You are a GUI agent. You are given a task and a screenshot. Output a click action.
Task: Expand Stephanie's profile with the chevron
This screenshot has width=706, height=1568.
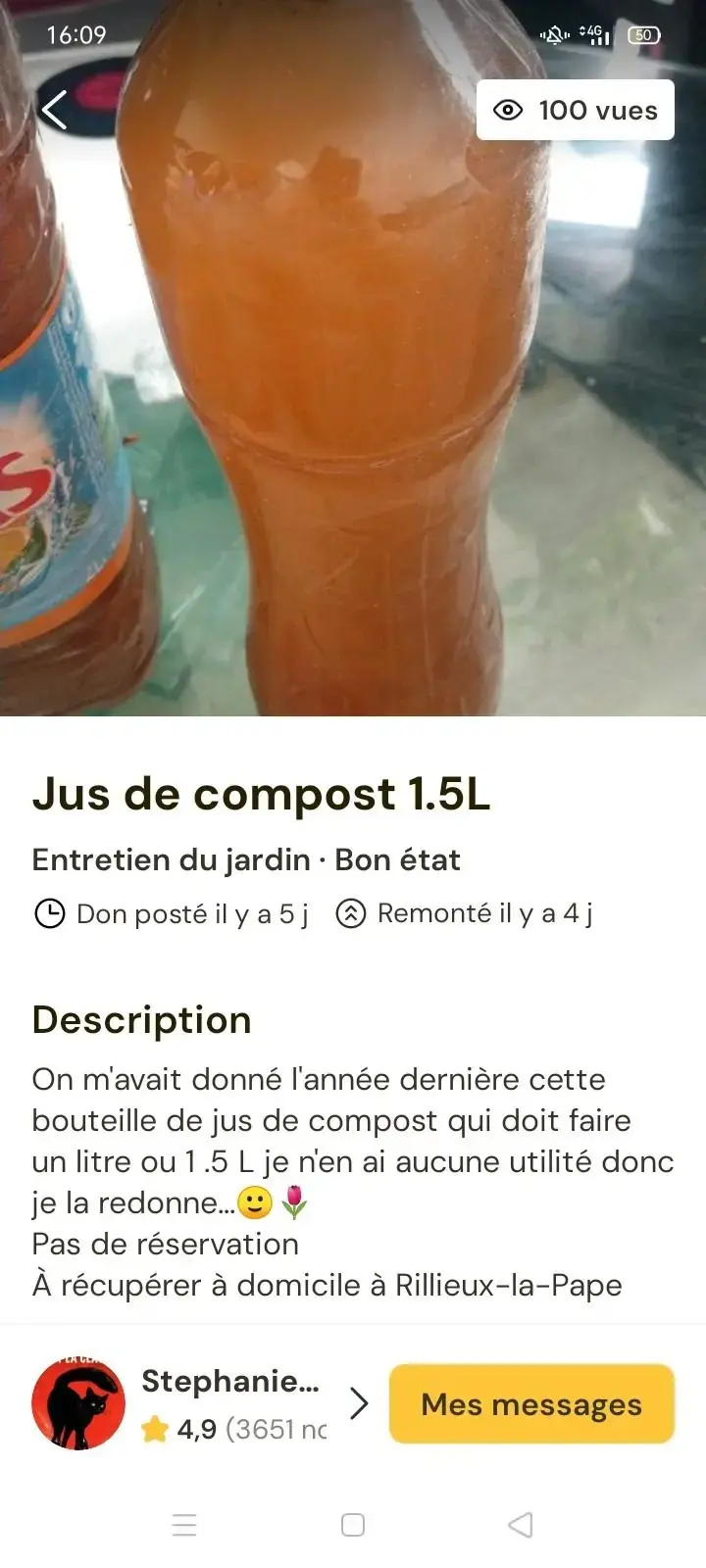click(359, 1403)
